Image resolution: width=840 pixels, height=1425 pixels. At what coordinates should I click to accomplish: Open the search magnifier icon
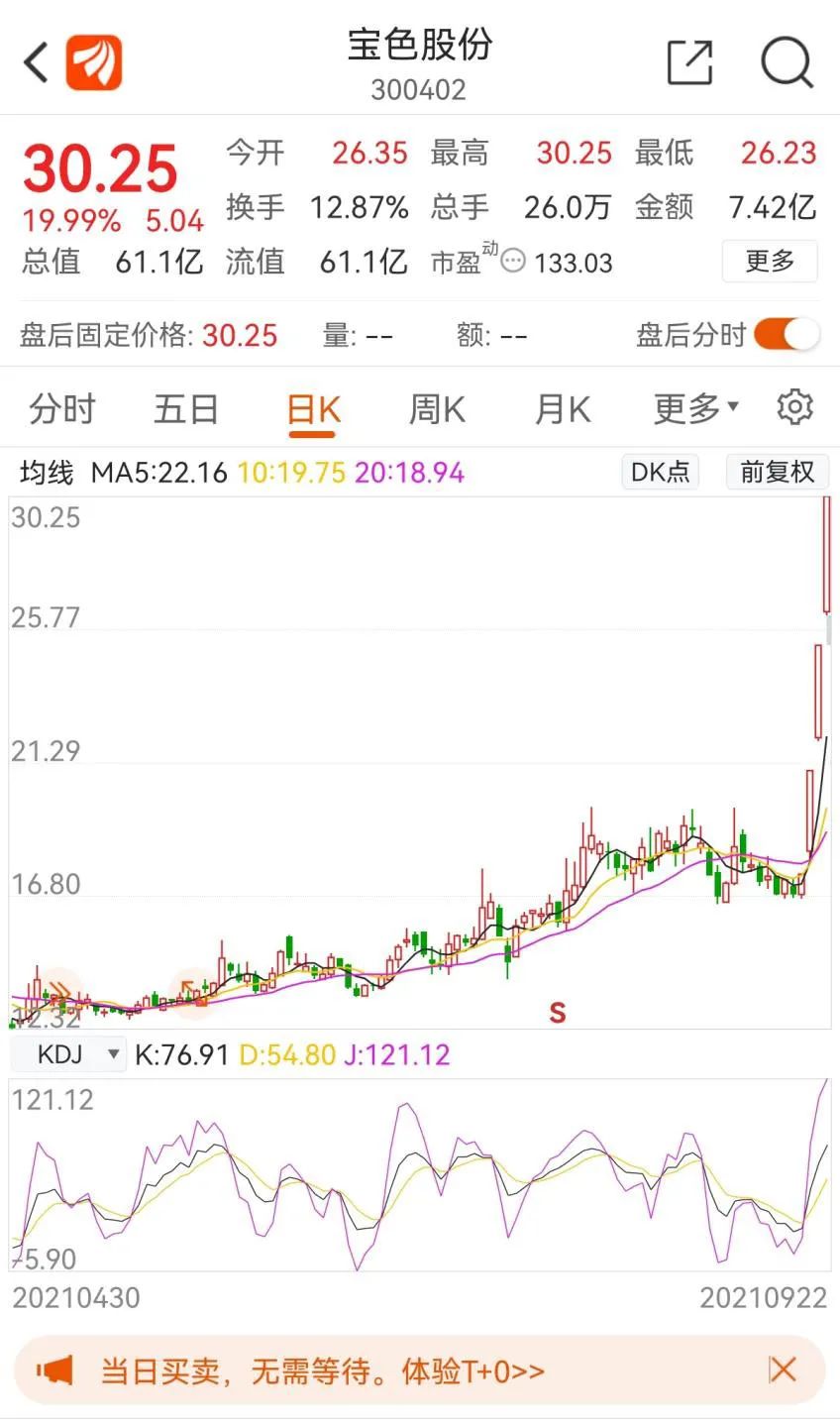(x=787, y=63)
